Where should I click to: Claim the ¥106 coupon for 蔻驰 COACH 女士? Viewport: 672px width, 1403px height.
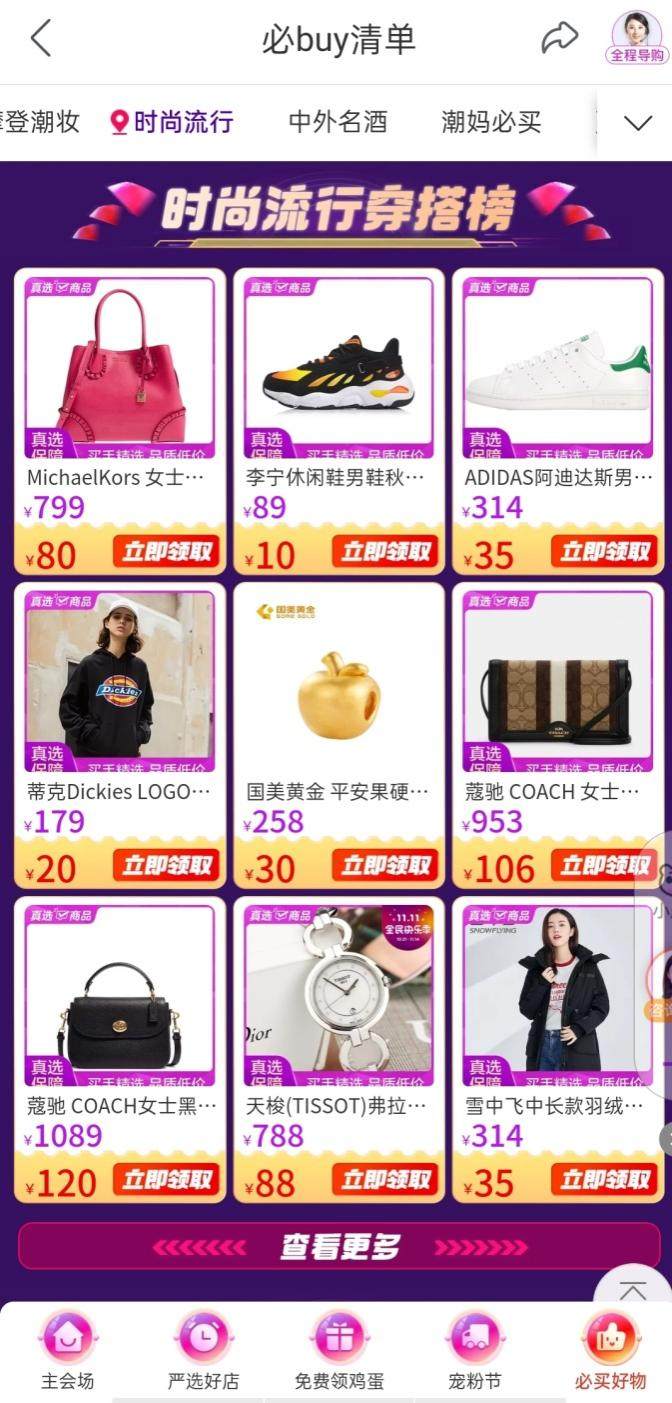coord(603,865)
